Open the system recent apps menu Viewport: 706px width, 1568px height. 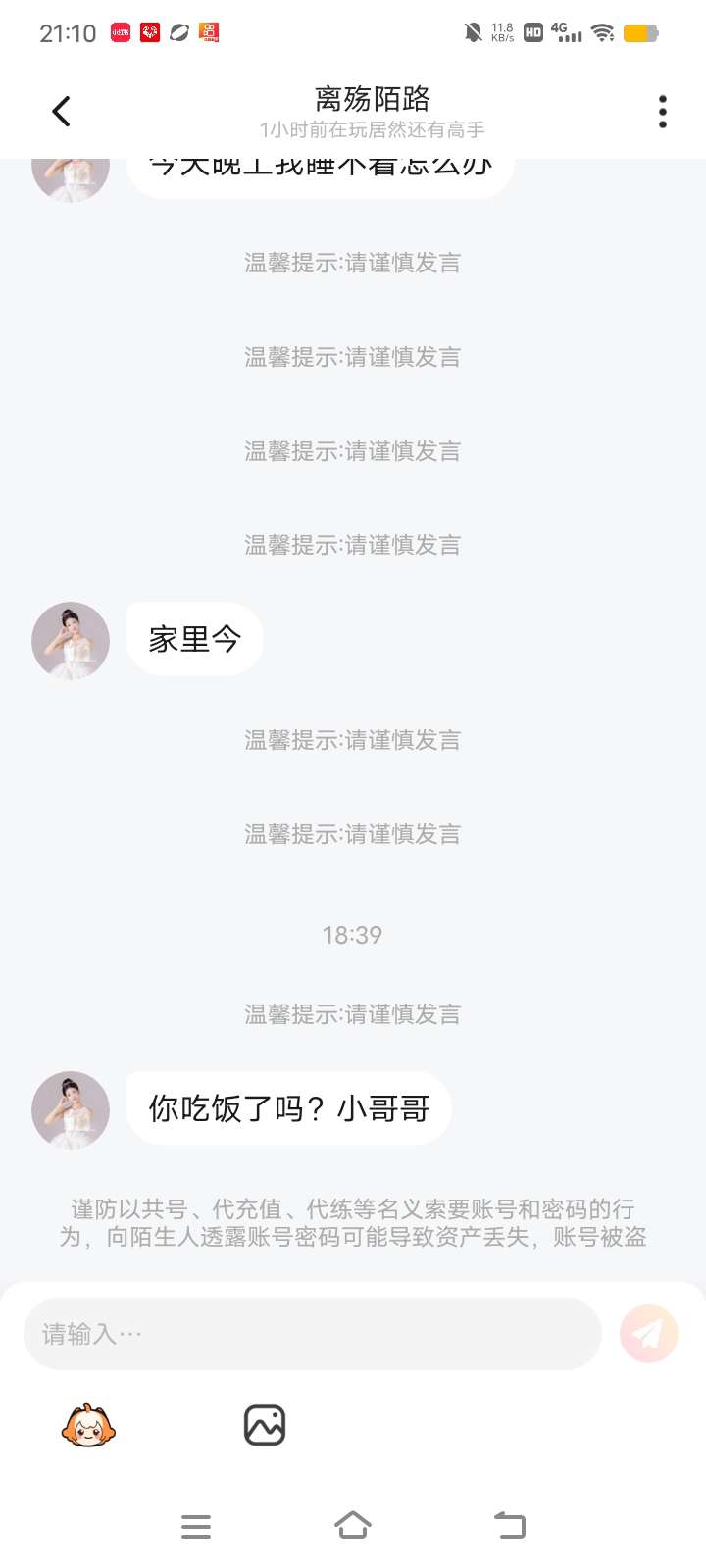[x=196, y=1526]
